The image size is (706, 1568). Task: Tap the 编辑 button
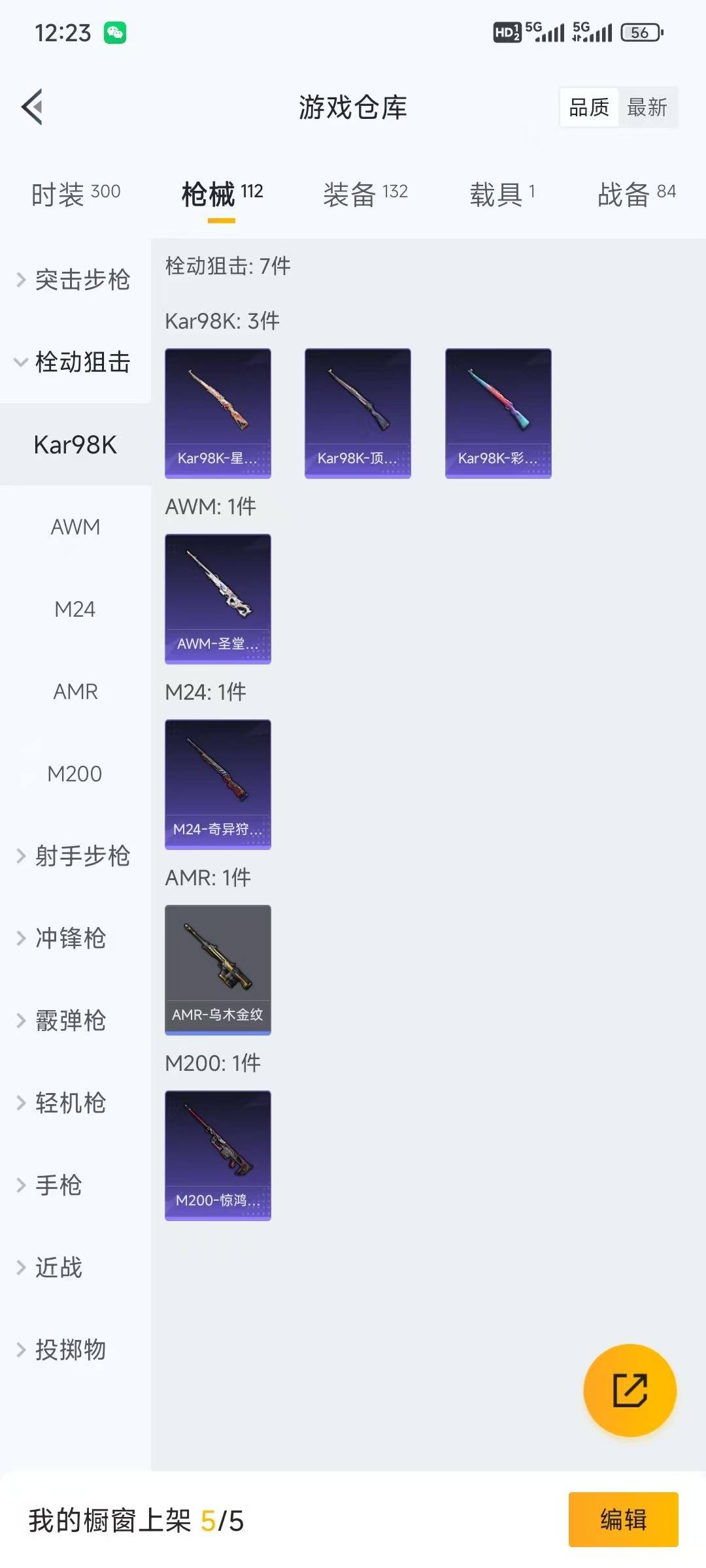[x=623, y=1520]
